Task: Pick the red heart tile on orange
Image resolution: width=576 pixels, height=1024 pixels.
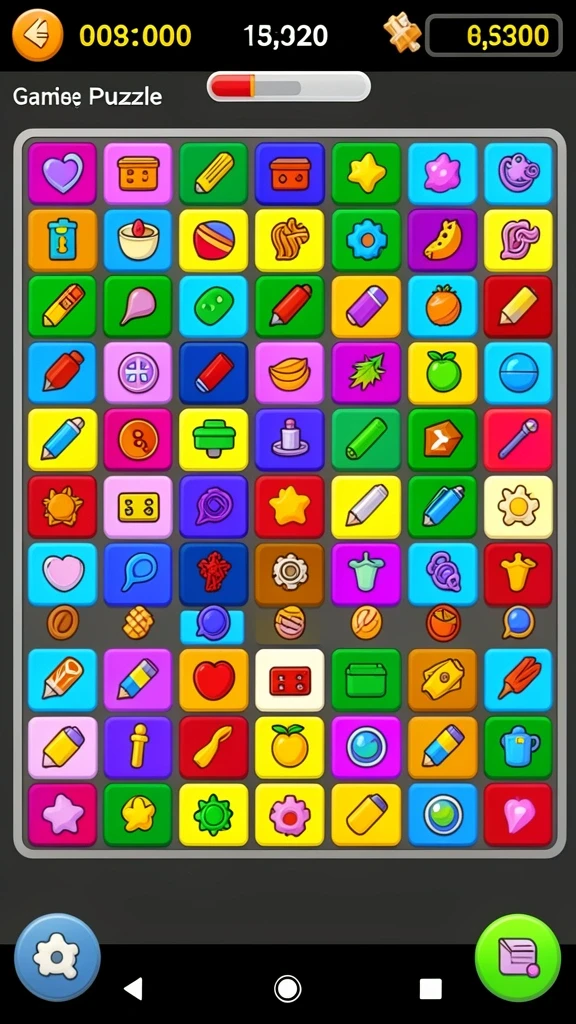Action: point(214,680)
